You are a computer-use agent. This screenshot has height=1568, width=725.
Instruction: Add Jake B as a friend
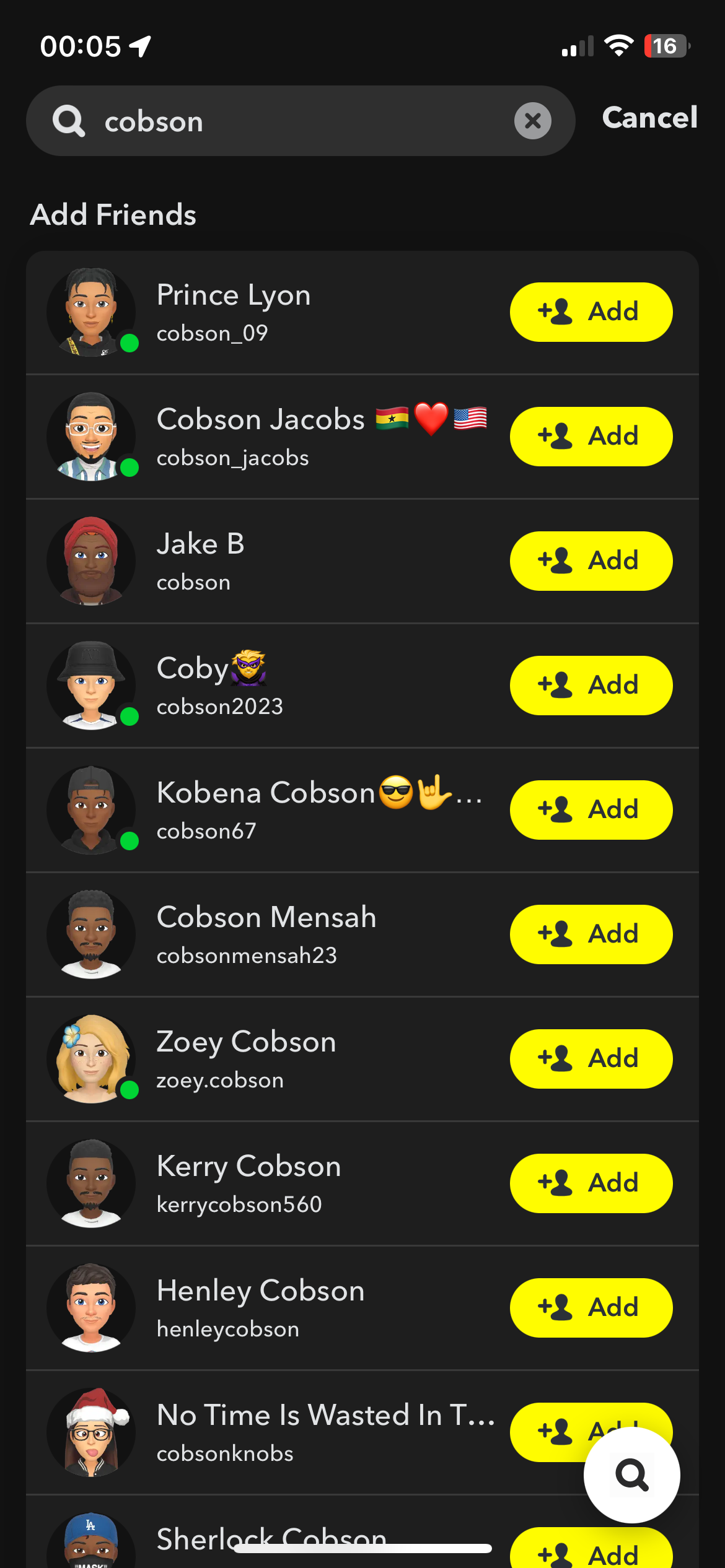pos(591,561)
